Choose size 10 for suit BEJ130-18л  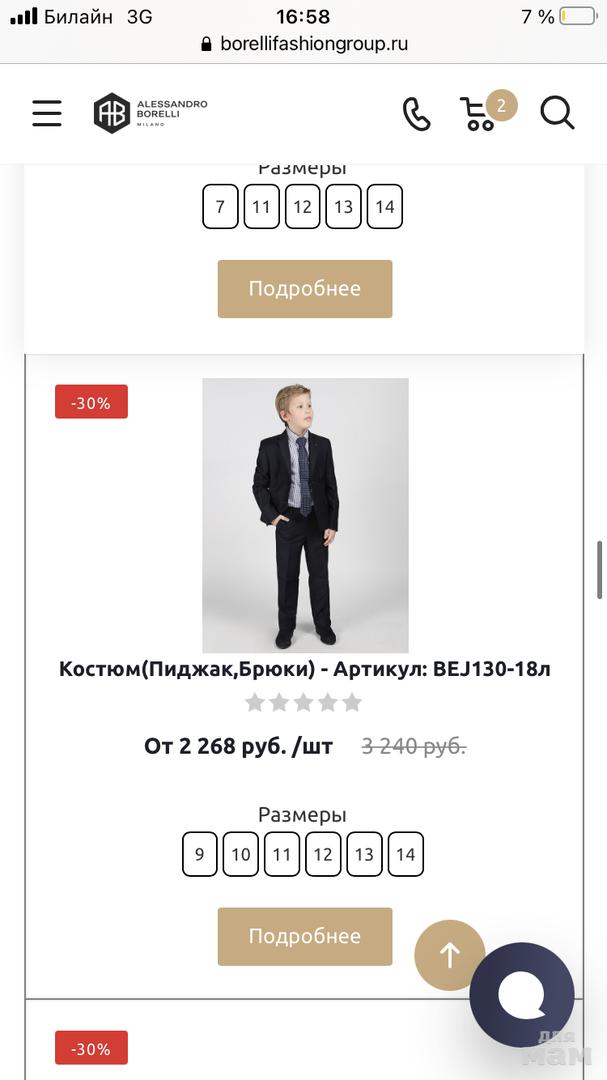(241, 855)
